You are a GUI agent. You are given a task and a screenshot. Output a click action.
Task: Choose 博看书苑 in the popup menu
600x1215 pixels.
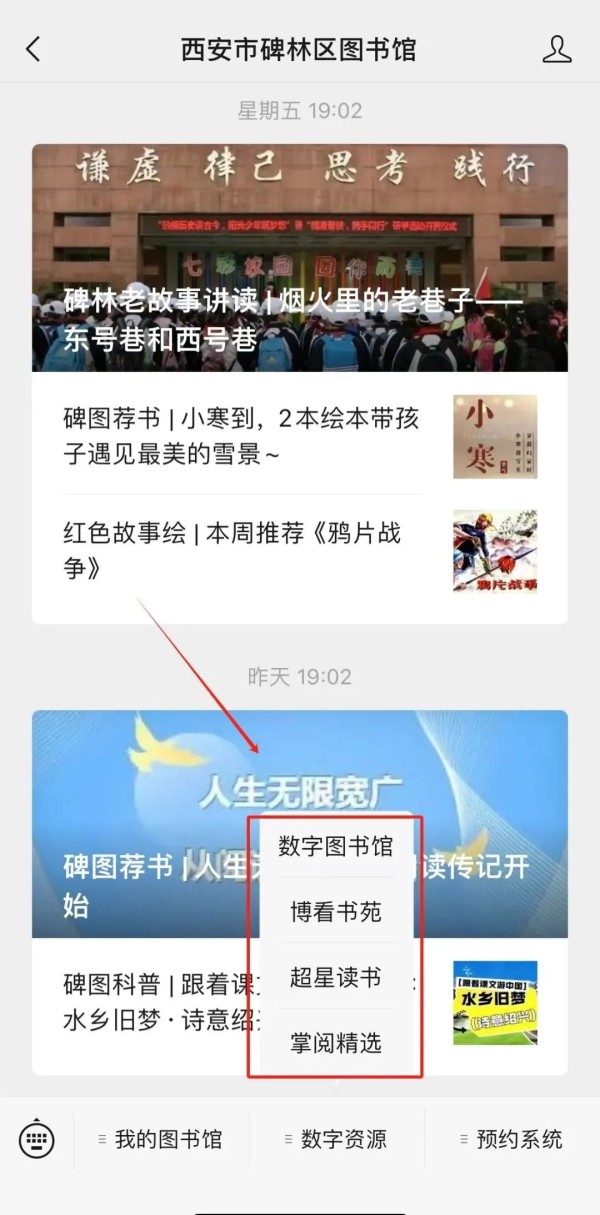click(x=335, y=911)
